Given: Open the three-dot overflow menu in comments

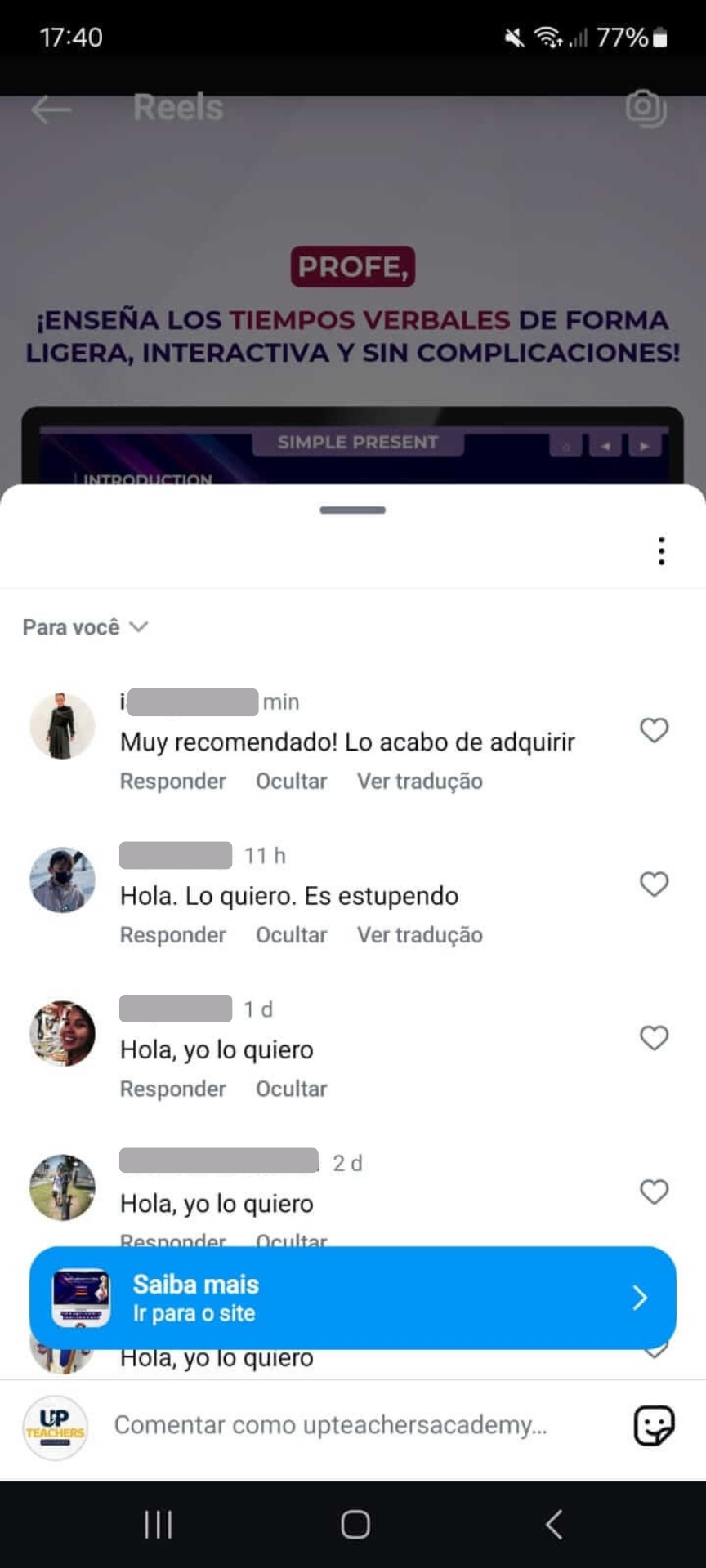Looking at the screenshot, I should (661, 551).
